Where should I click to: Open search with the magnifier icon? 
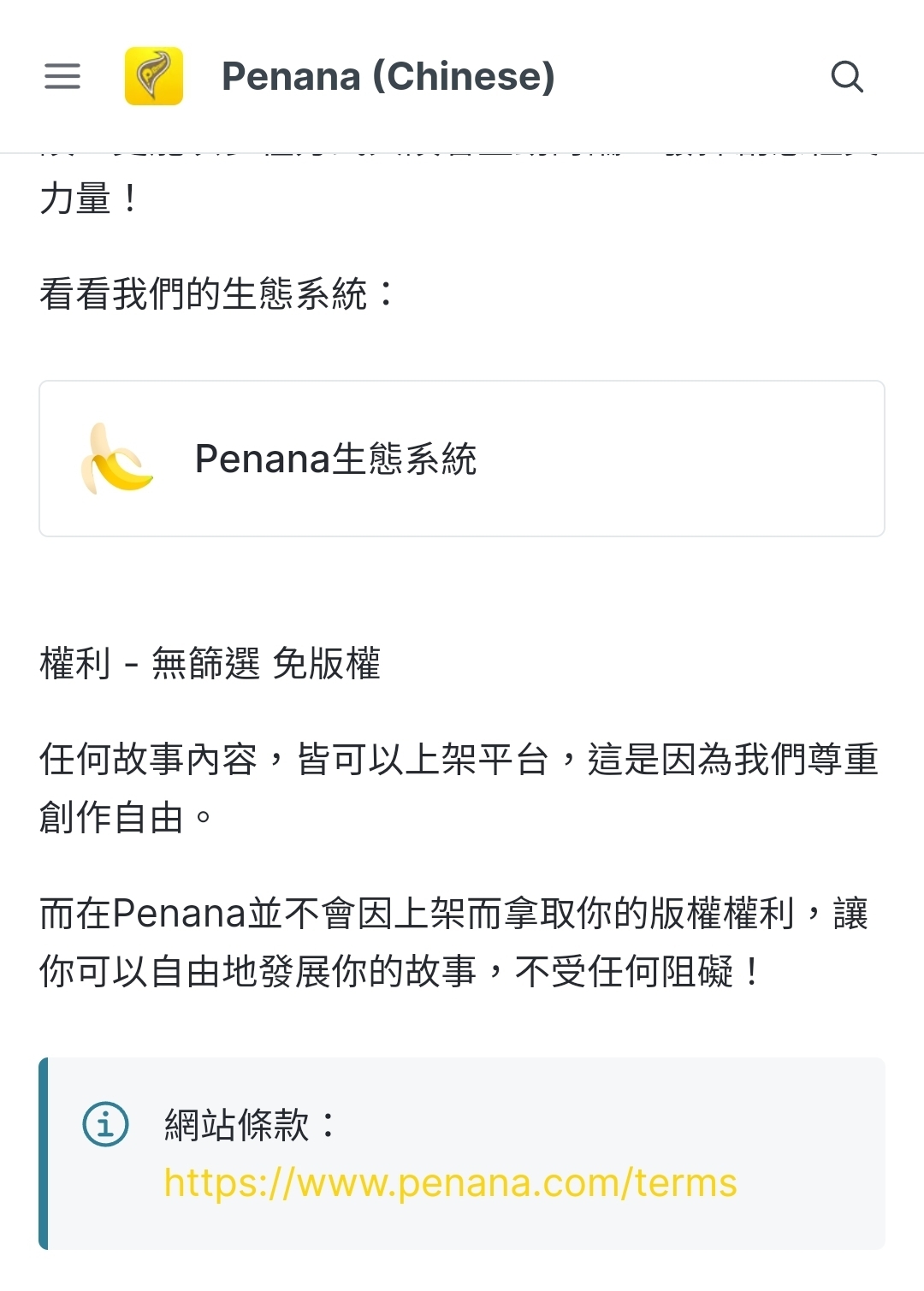847,76
